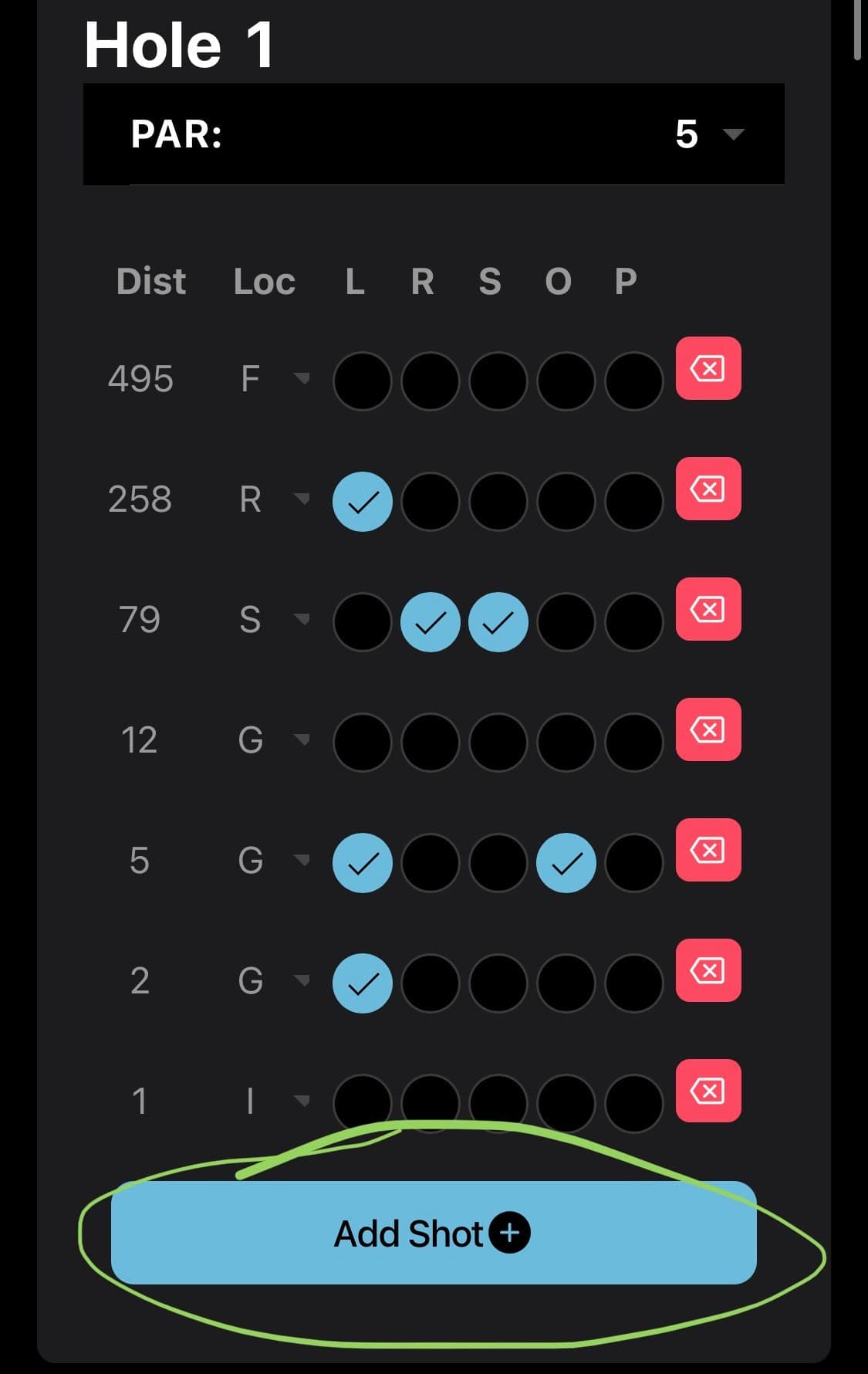Check the L box for the 495 shot

click(x=362, y=381)
